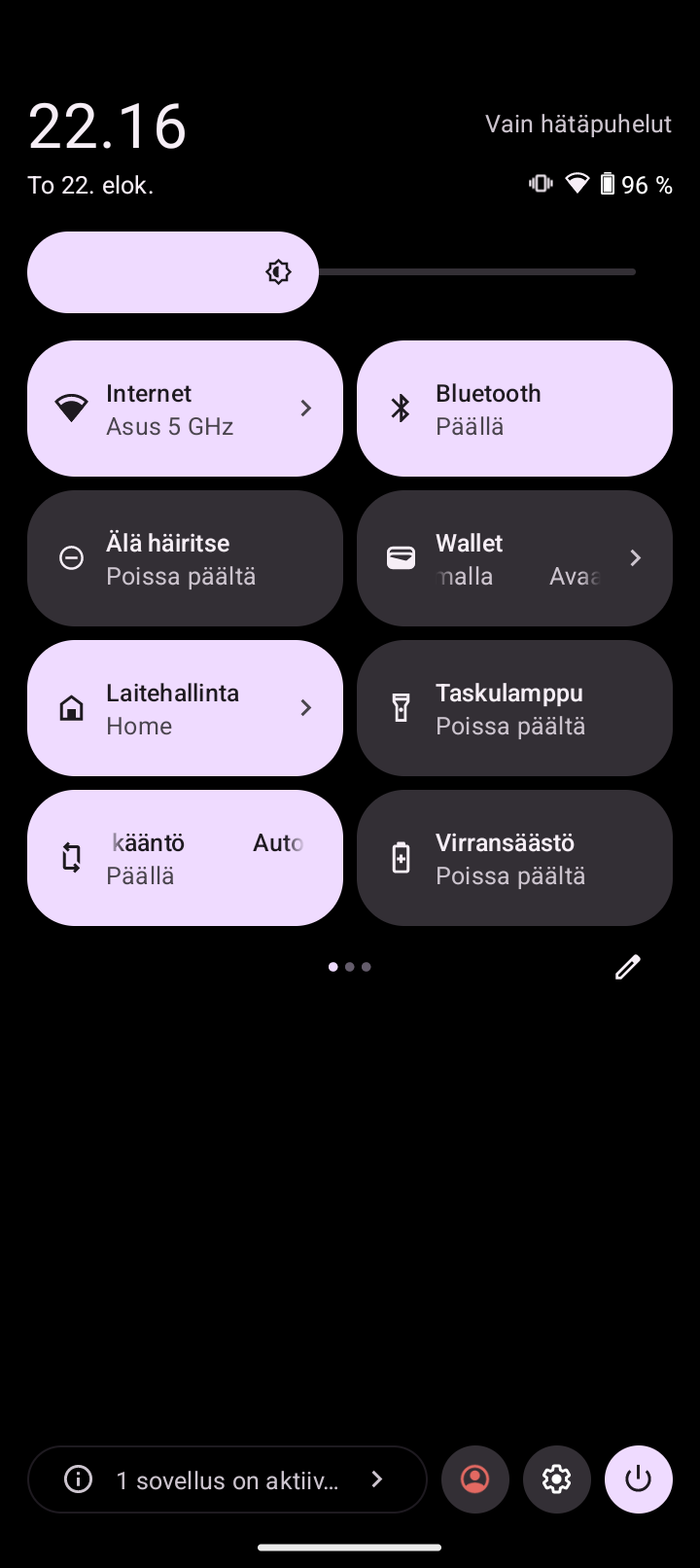Enable Älä häiritse mode
The height and width of the screenshot is (1568, 700).
pyautogui.click(x=185, y=558)
